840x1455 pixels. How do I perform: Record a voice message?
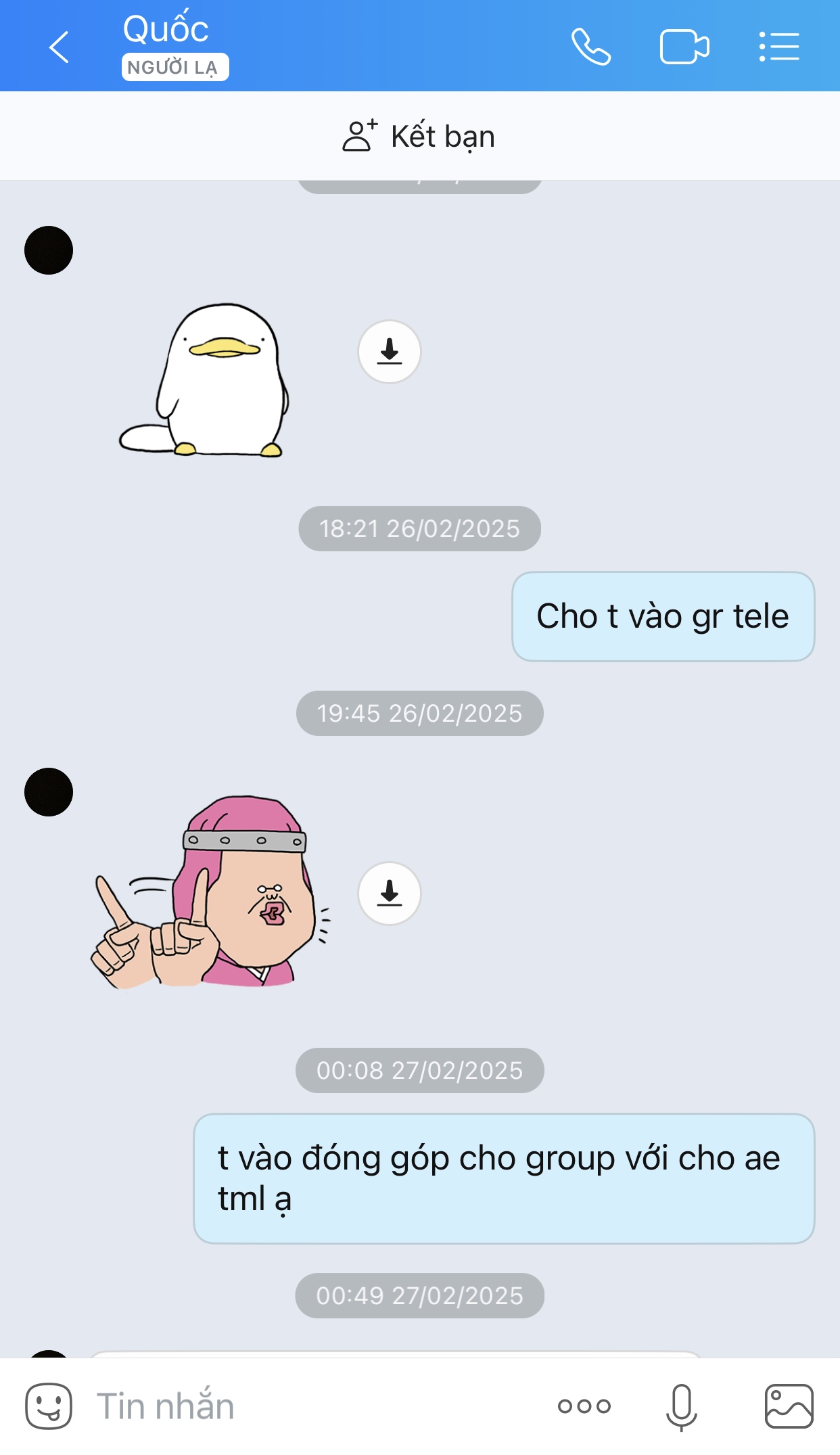click(681, 1406)
